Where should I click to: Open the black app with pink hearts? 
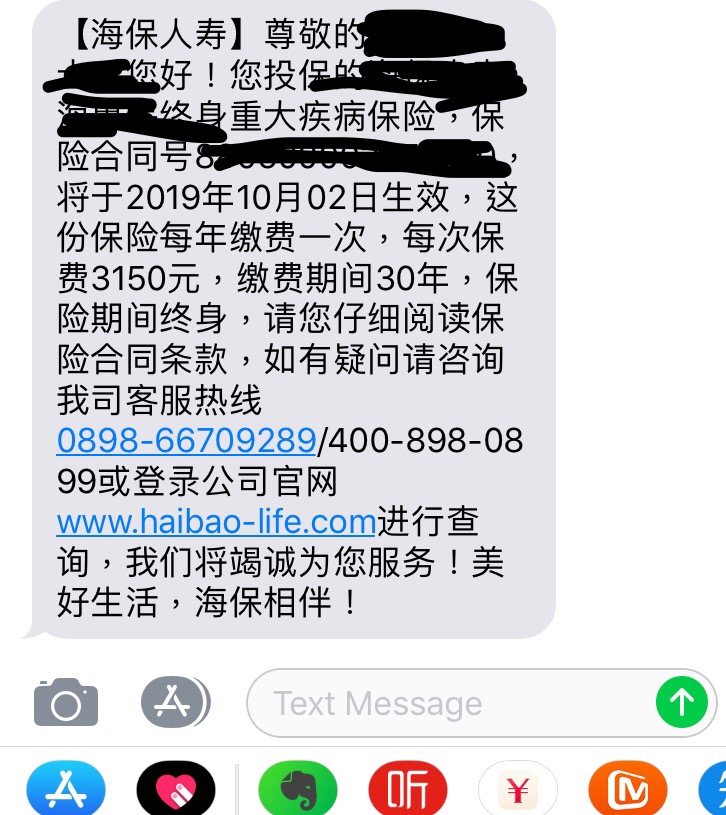(x=176, y=788)
